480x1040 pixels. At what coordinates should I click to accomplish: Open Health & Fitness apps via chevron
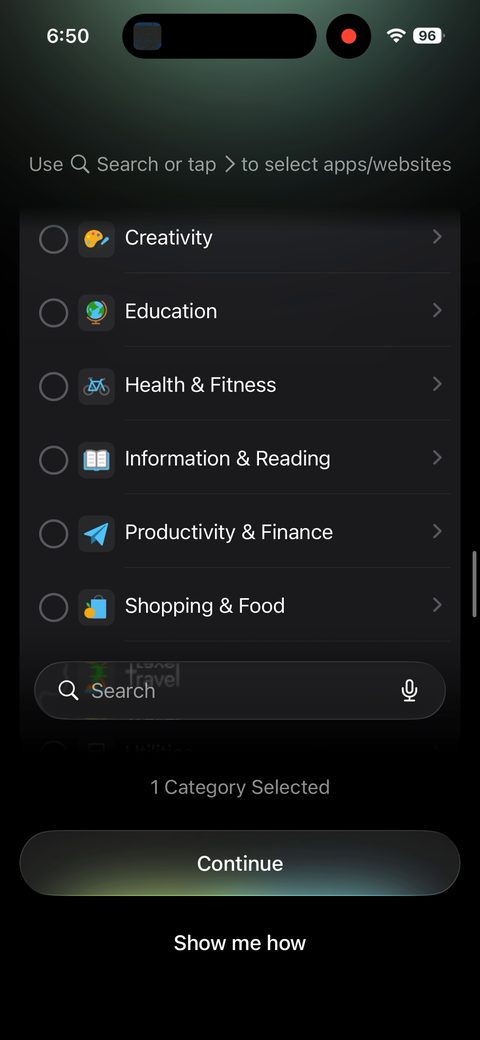pos(437,384)
